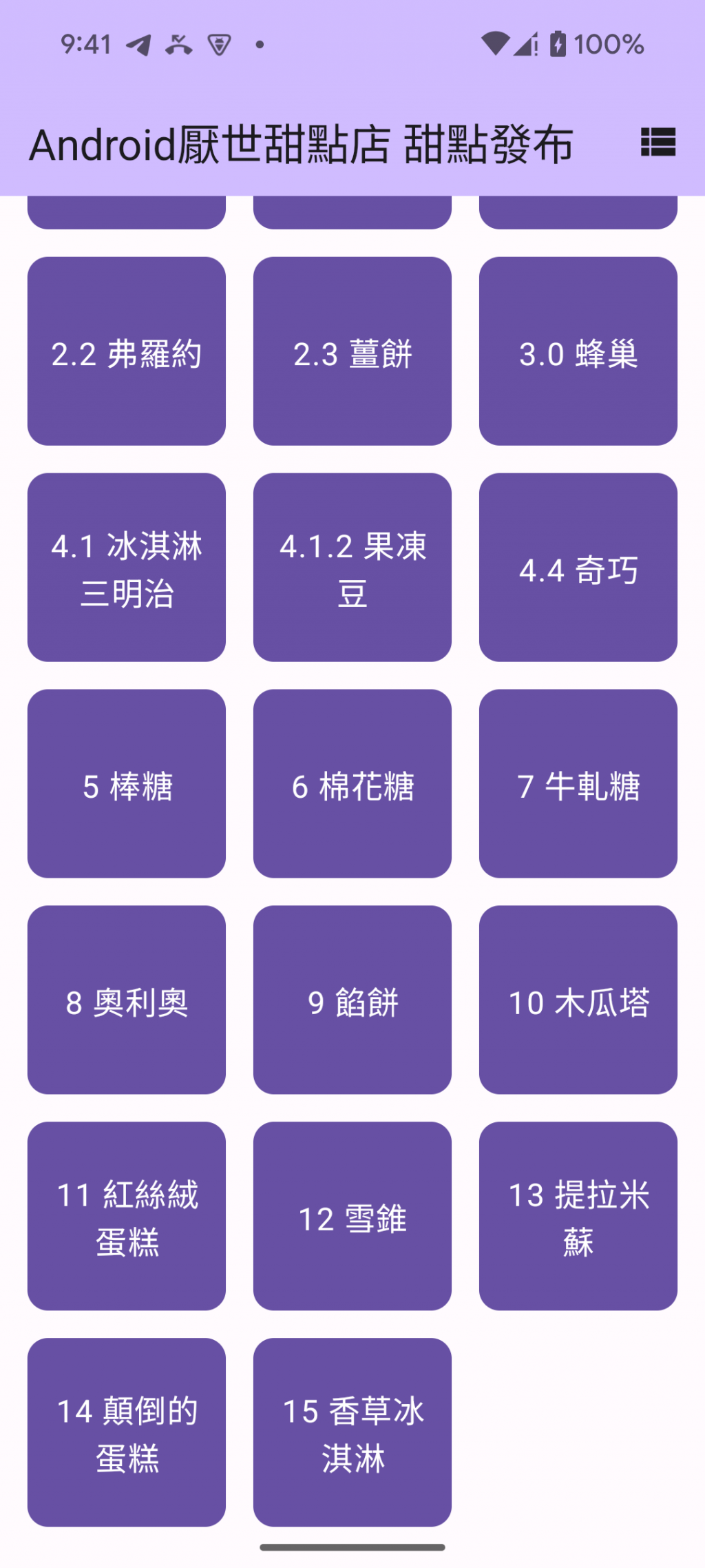Open the 2.2 弗羅約 card
The image size is (705, 1568).
127,351
